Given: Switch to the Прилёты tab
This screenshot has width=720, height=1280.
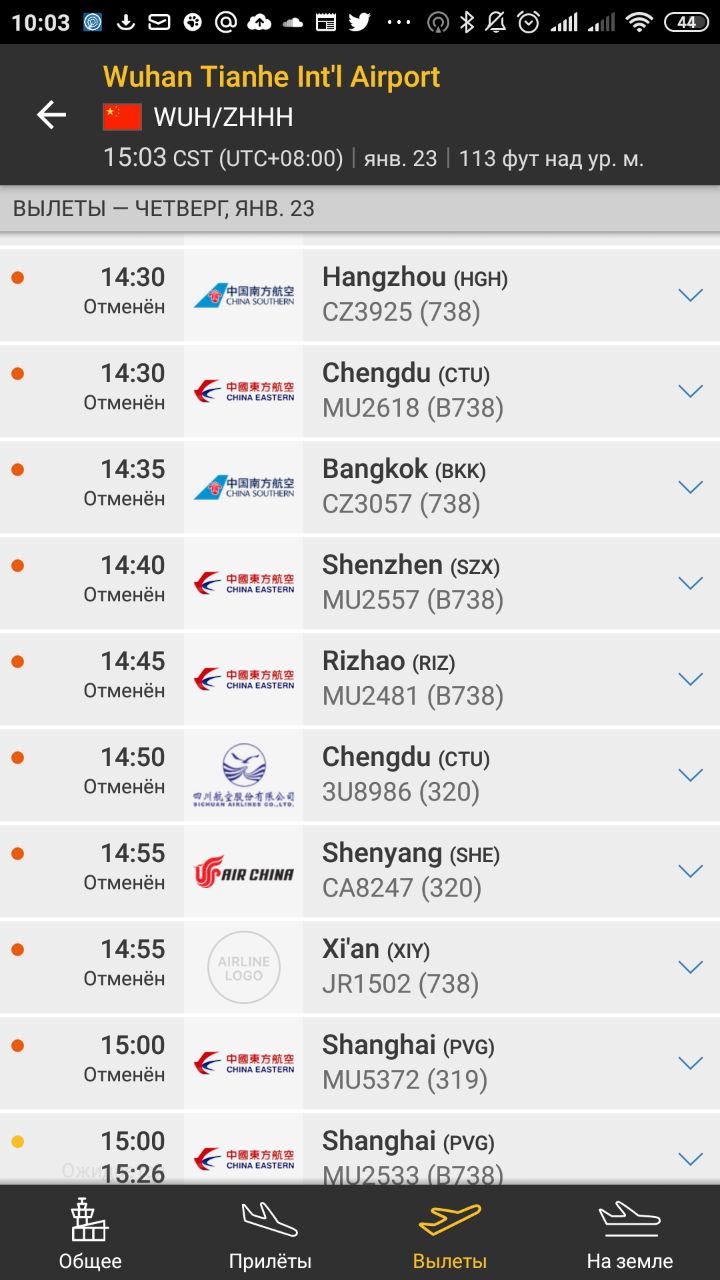Looking at the screenshot, I should pos(270,1233).
